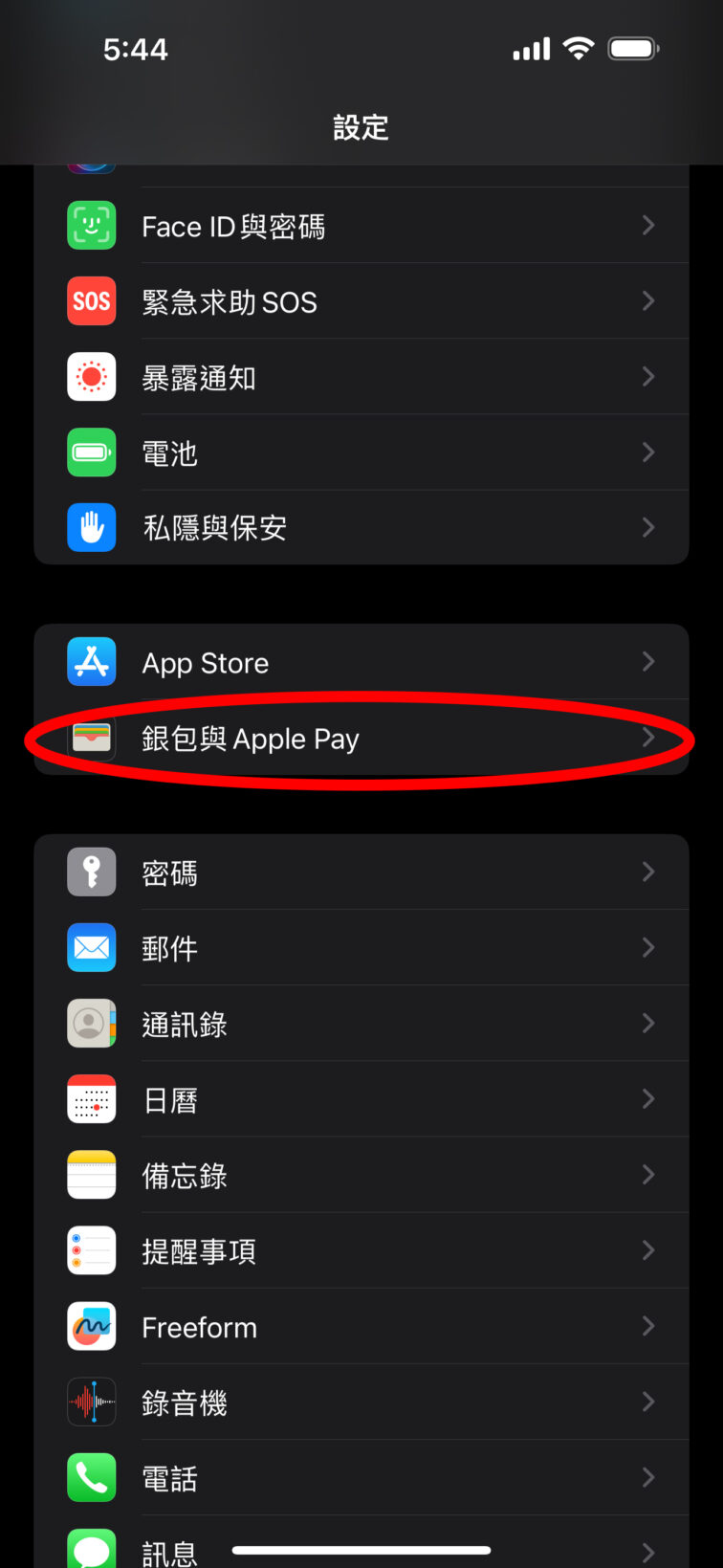Tap the Exposure Notifications red sun icon
The height and width of the screenshot is (1568, 723).
(91, 377)
